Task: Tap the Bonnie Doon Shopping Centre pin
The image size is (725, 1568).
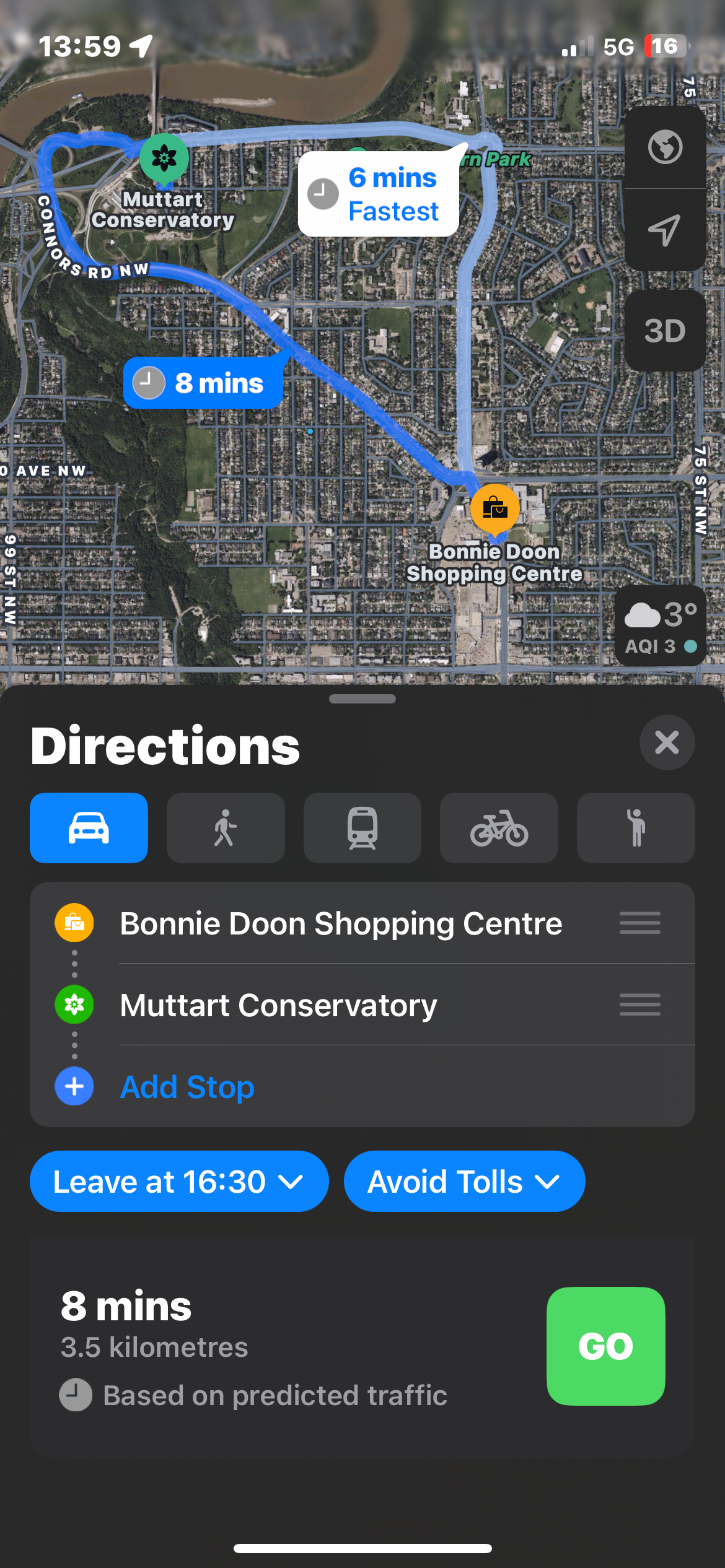Action: point(494,509)
